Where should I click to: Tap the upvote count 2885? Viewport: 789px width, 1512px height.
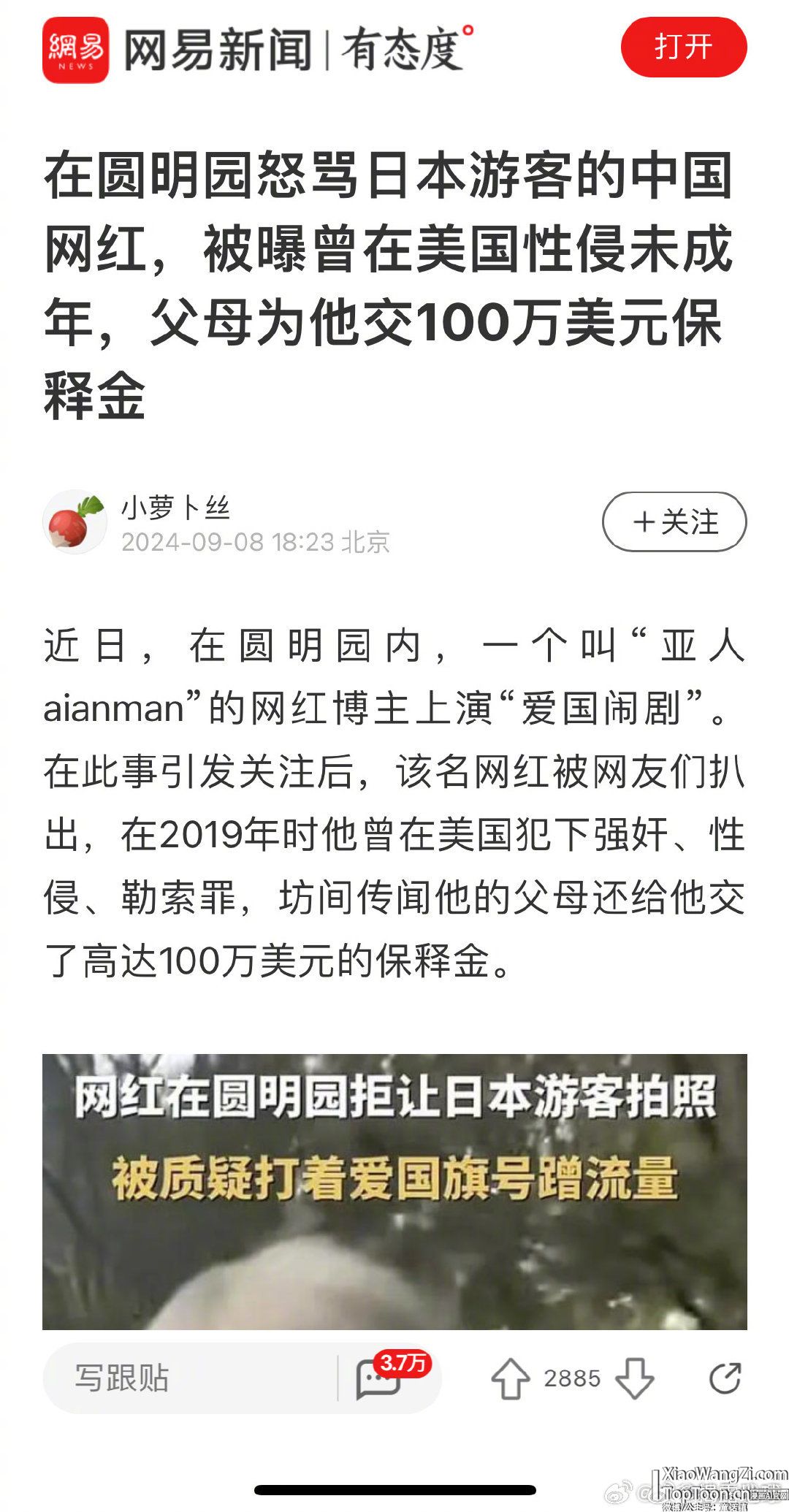(x=571, y=1376)
